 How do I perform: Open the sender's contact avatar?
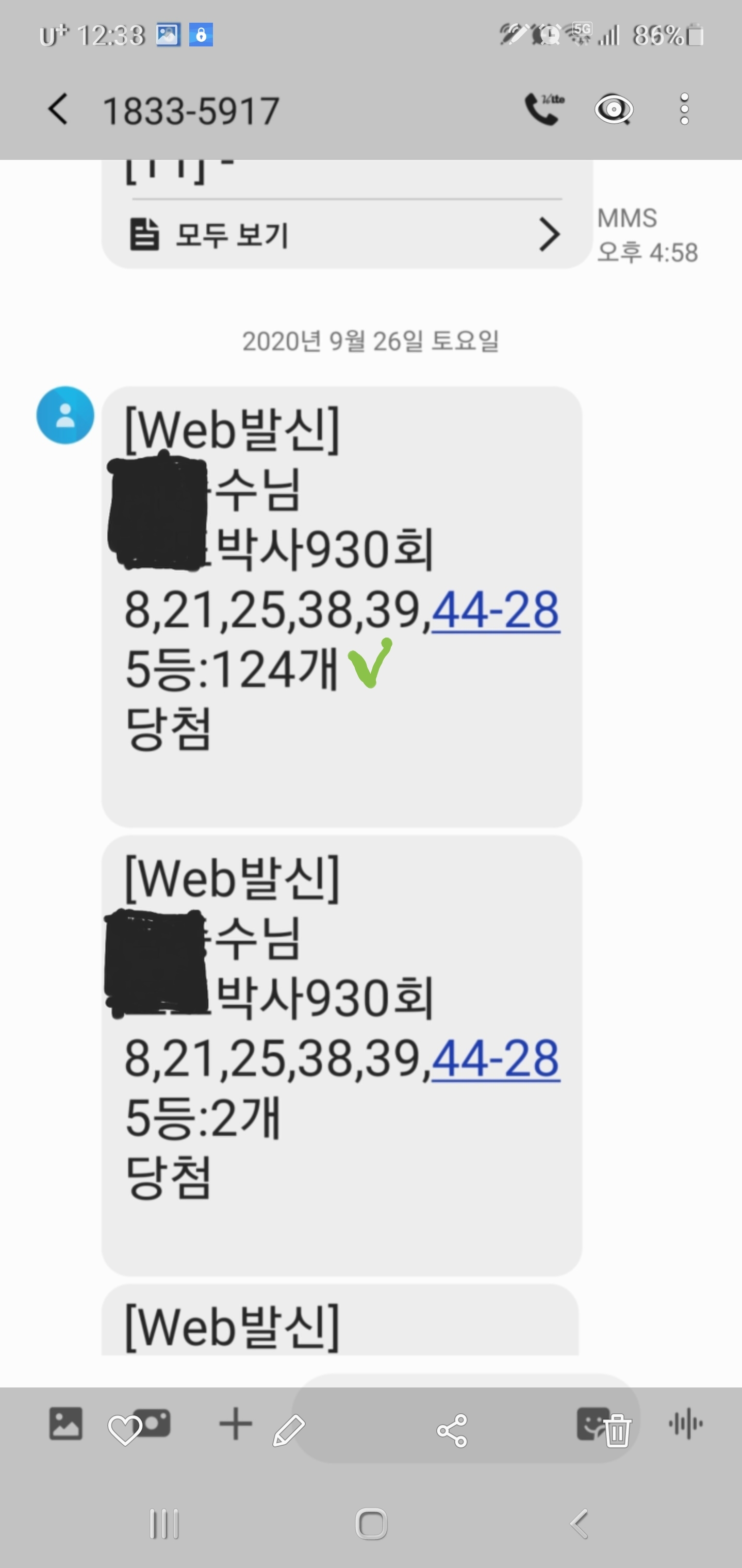(65, 415)
